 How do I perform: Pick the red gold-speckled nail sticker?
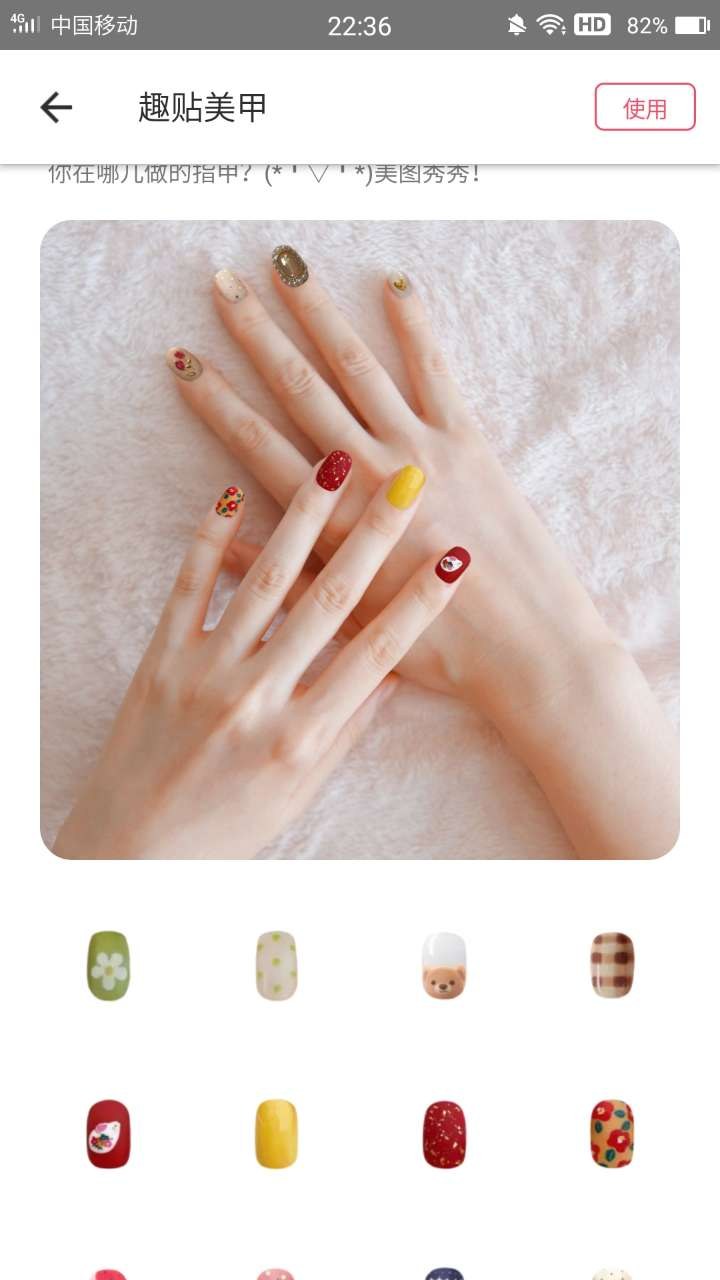click(x=444, y=1134)
